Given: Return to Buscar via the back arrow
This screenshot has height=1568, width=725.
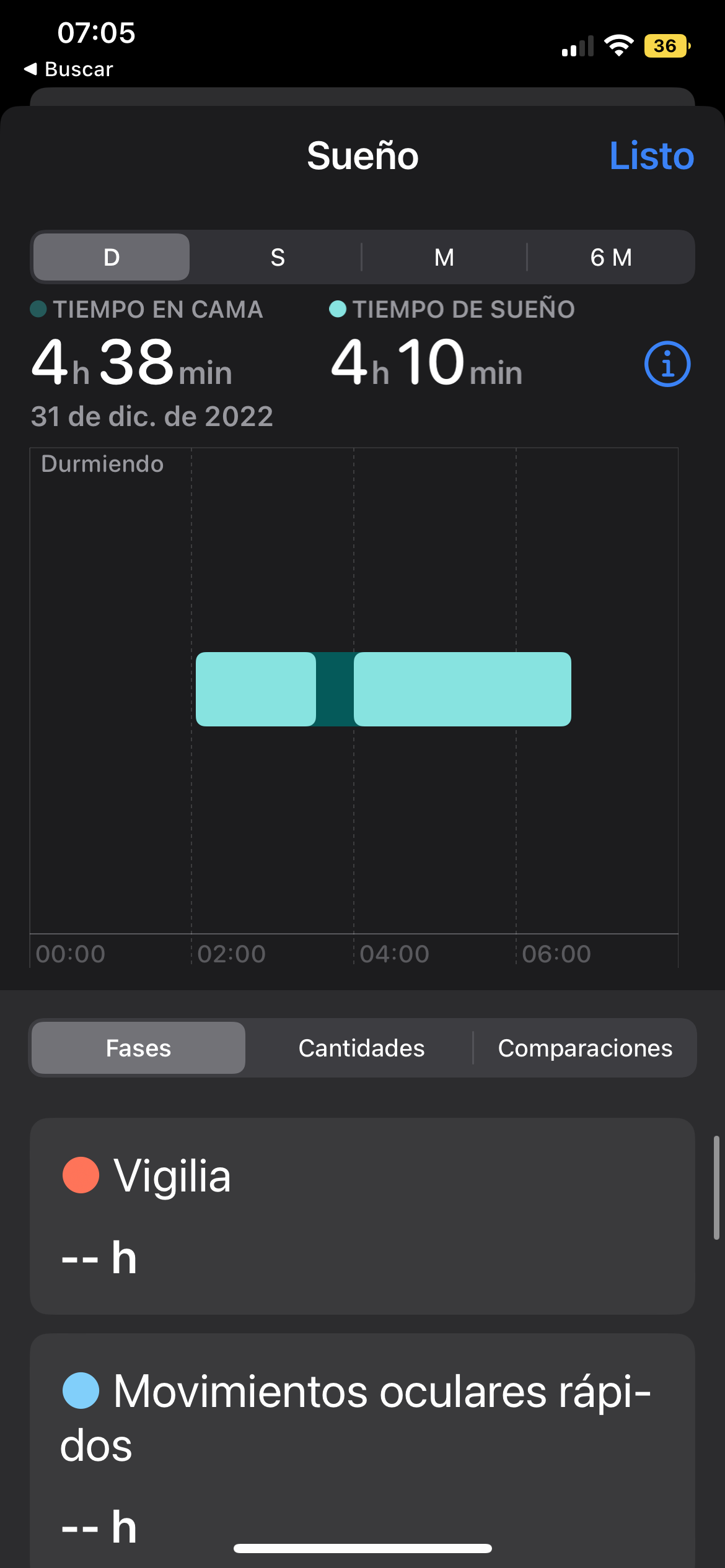Looking at the screenshot, I should 69,69.
